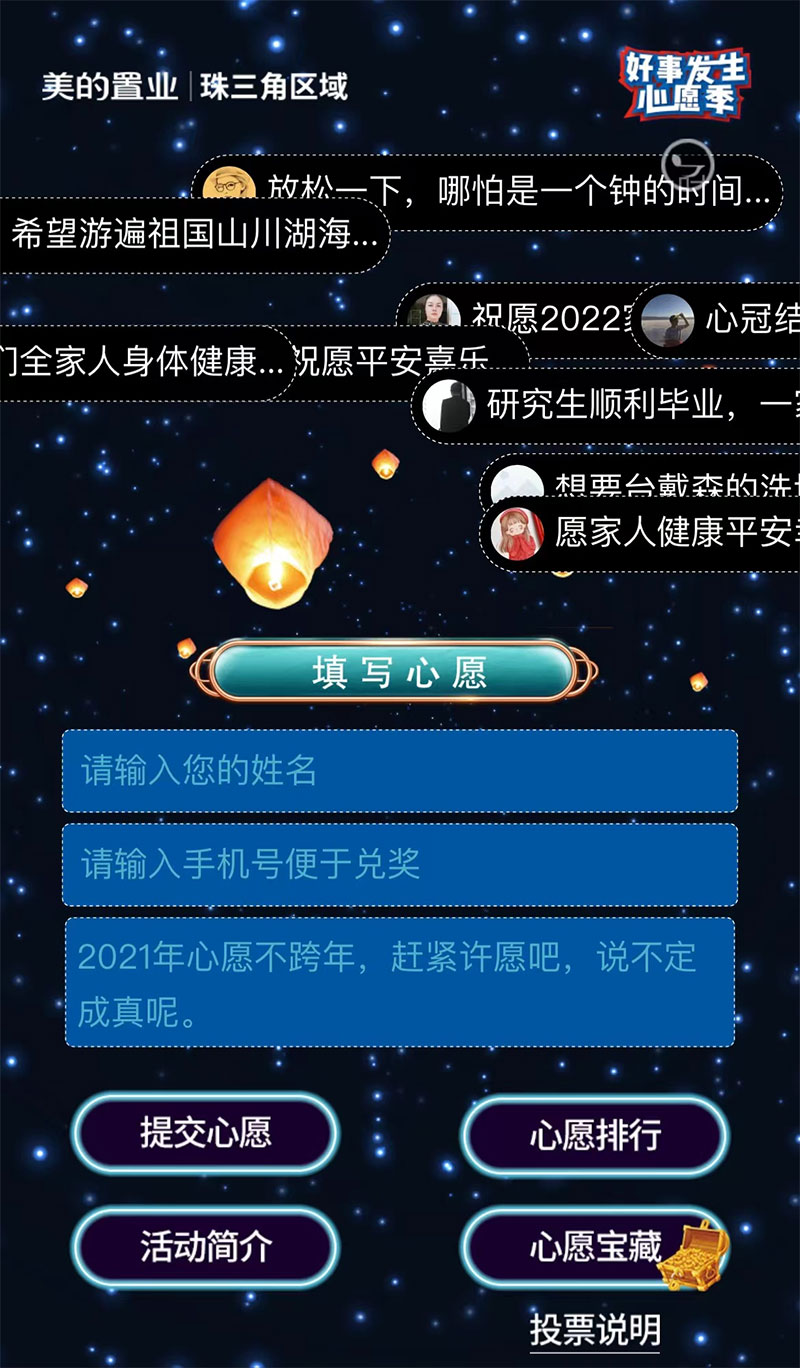Toggle the background music icon
Viewport: 800px width, 1368px height.
[688, 162]
